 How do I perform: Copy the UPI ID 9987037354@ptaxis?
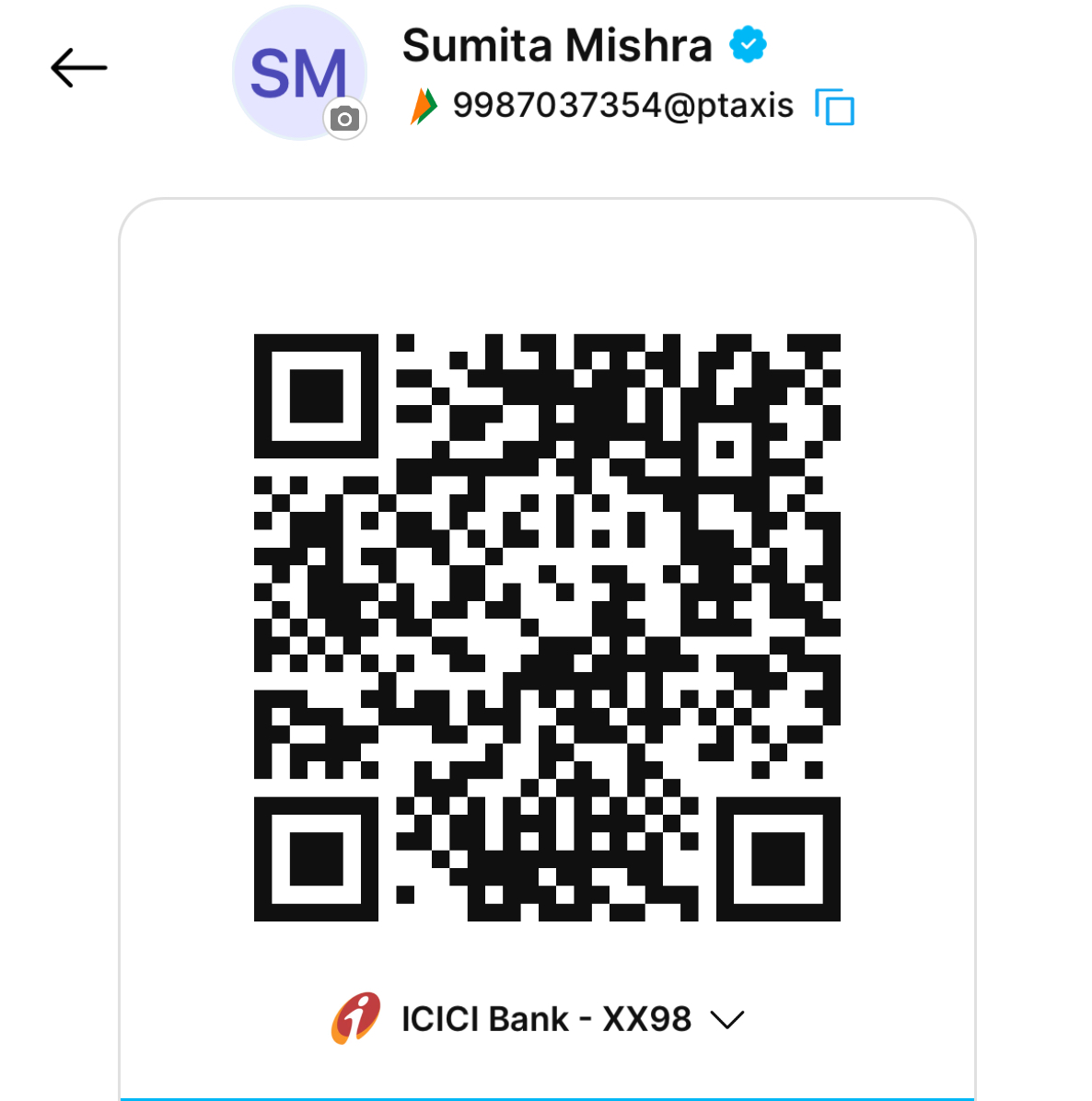(834, 107)
